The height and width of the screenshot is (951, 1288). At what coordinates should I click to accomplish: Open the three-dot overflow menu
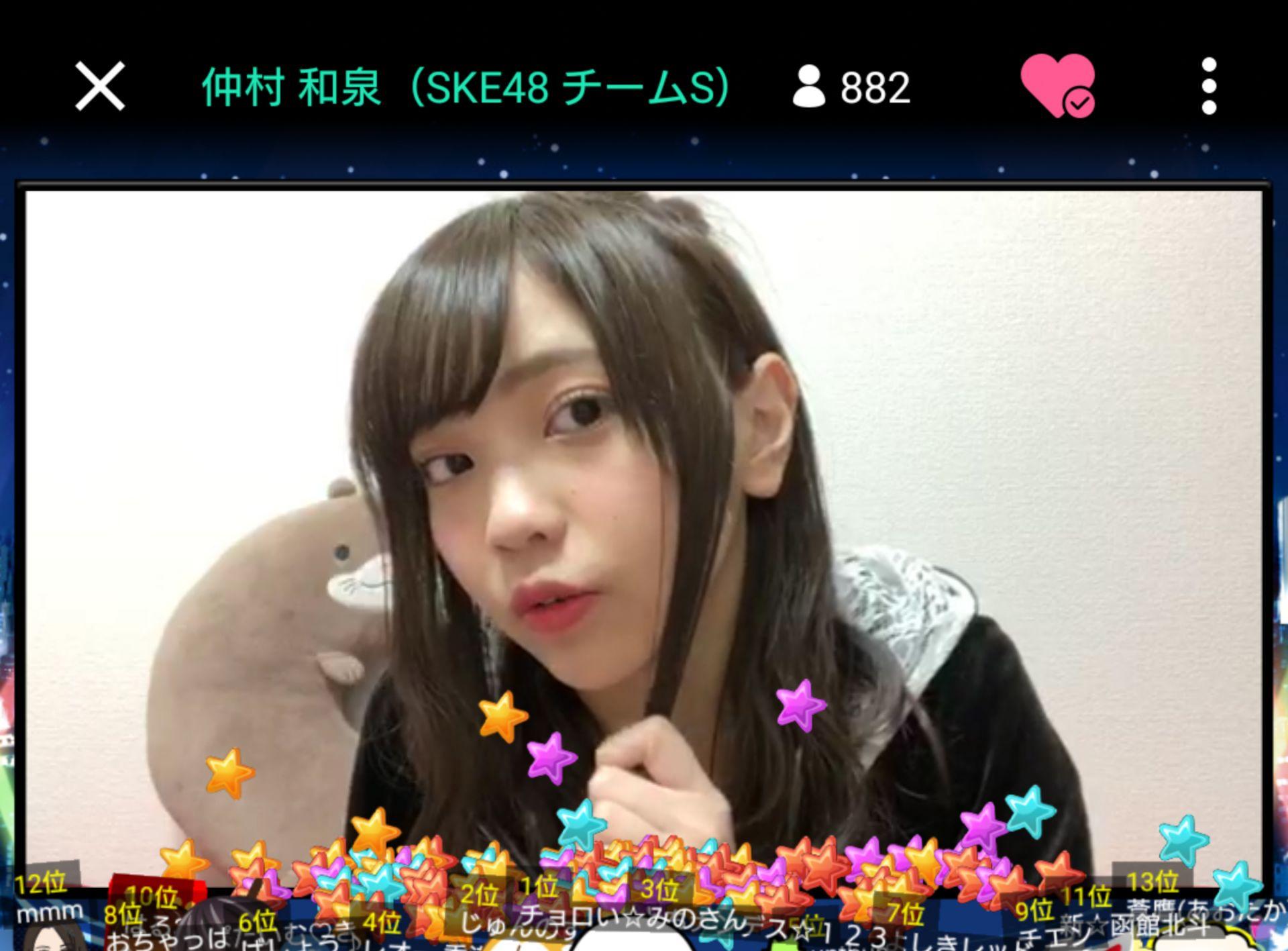coord(1208,86)
